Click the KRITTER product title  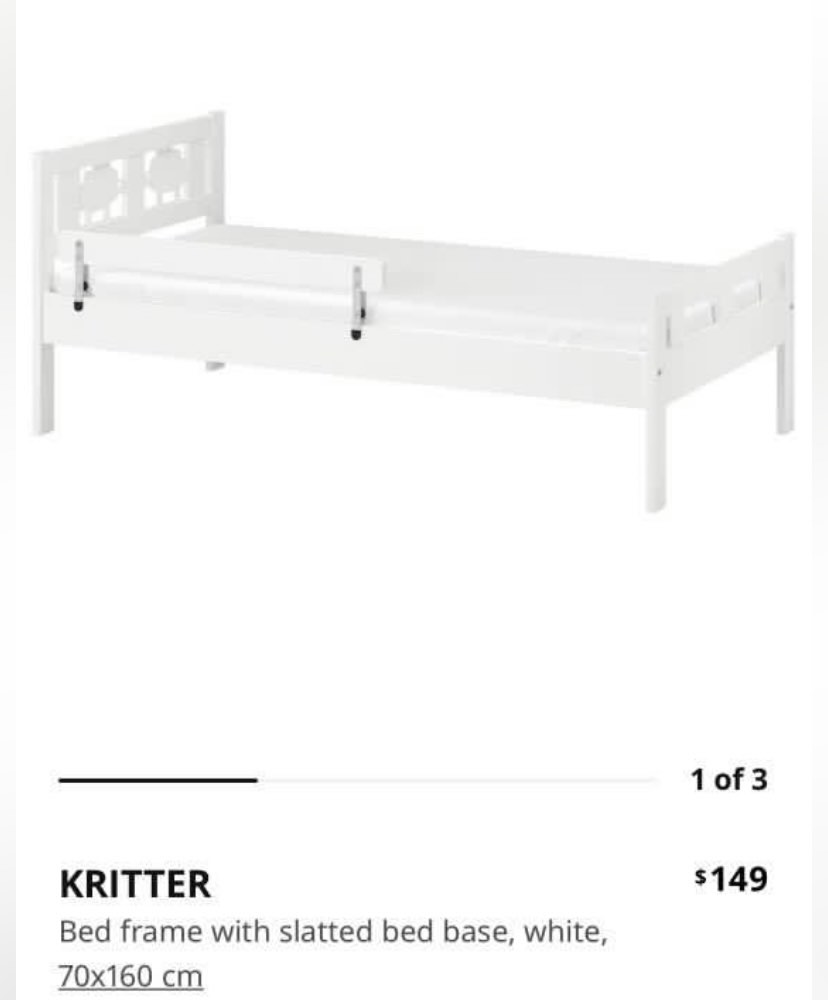135,884
